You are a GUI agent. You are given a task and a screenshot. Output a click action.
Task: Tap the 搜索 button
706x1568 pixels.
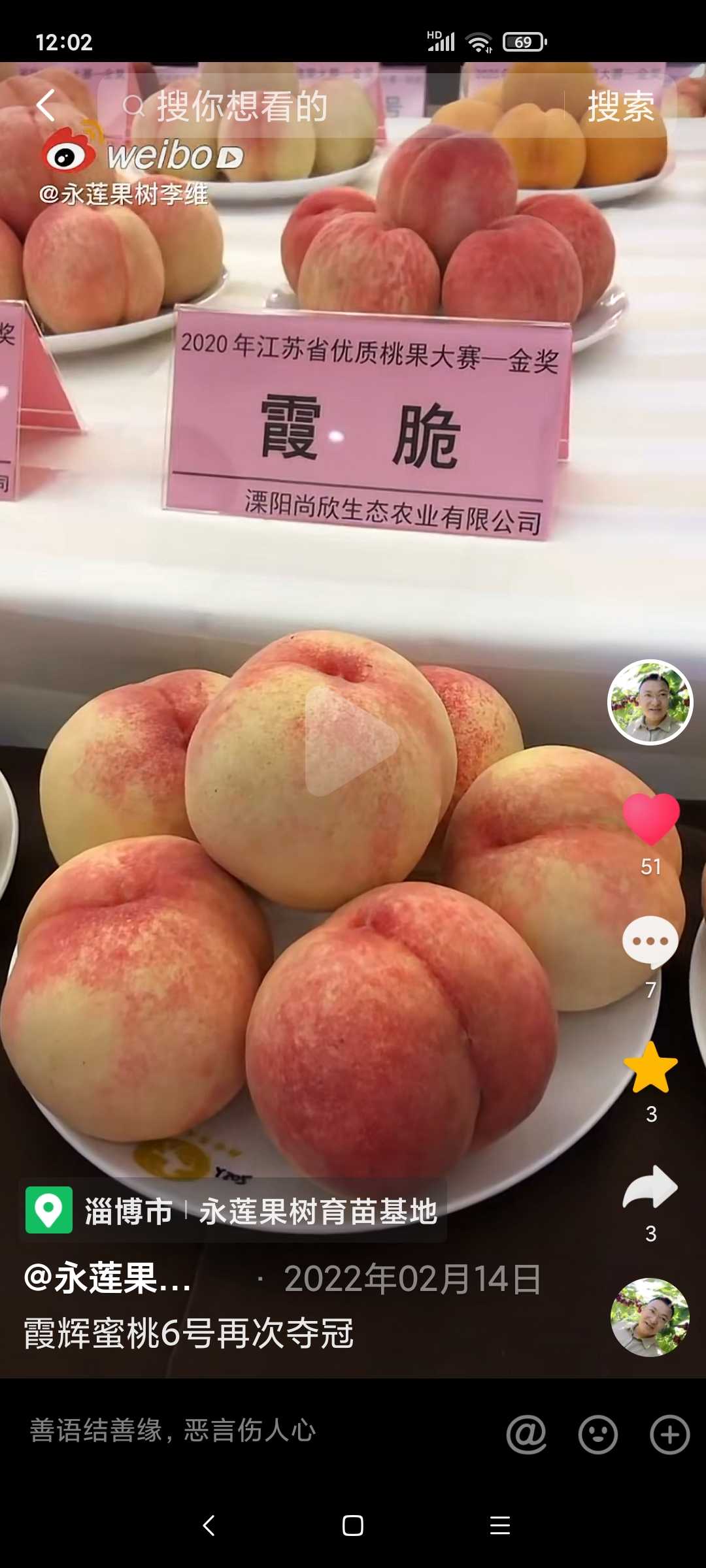(x=620, y=106)
